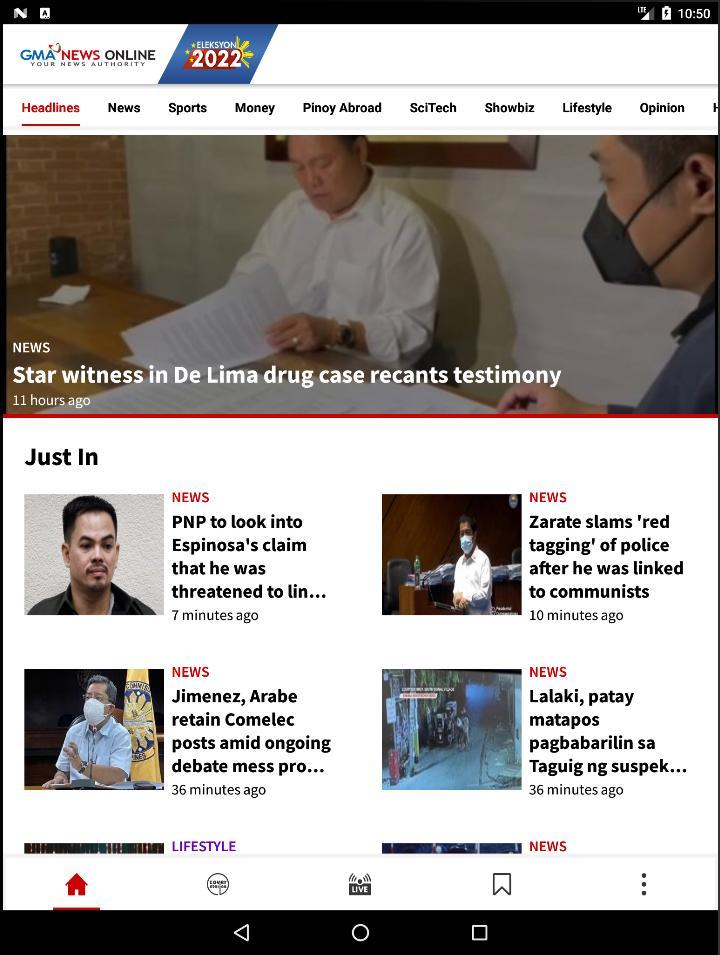
Task: Go to the SciTech tab
Action: pyautogui.click(x=433, y=108)
